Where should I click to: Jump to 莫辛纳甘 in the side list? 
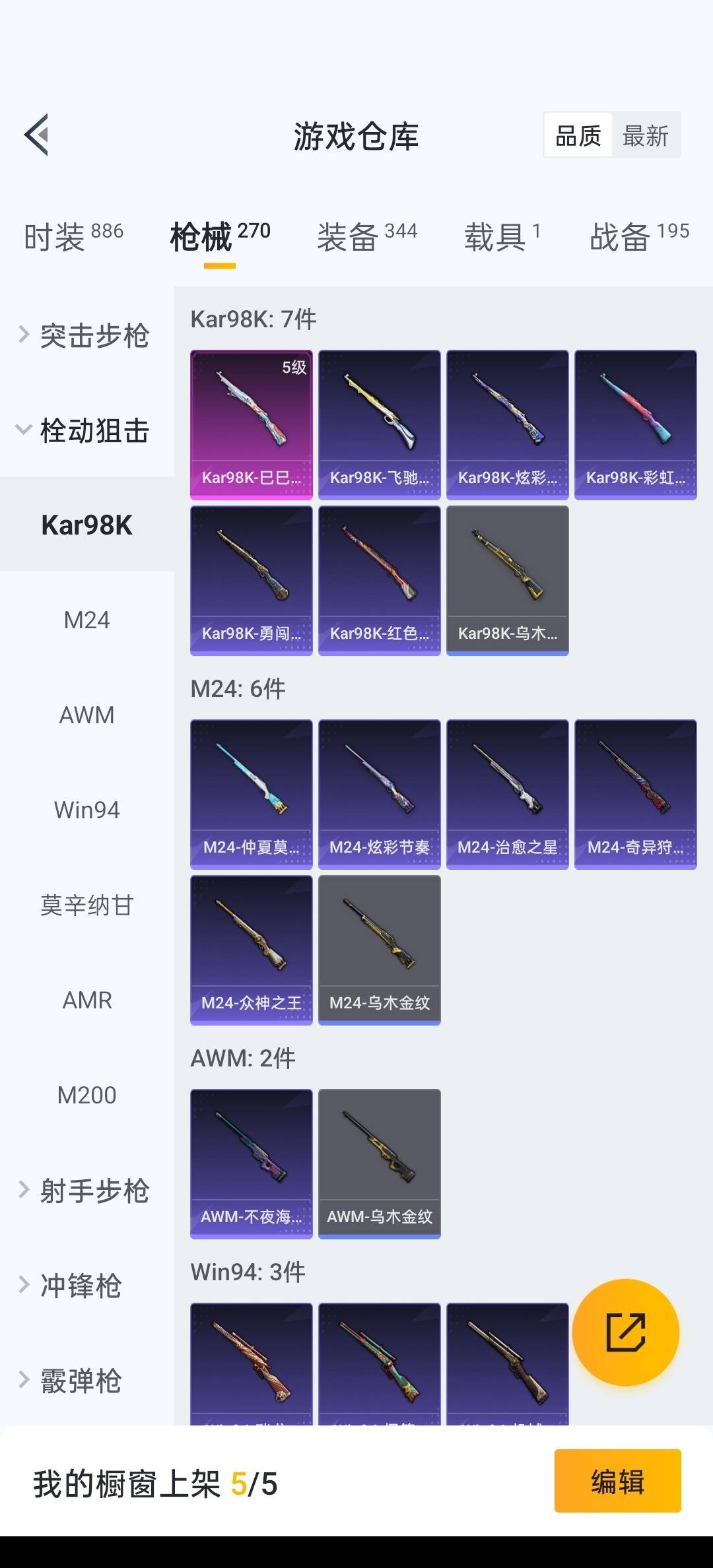click(86, 905)
